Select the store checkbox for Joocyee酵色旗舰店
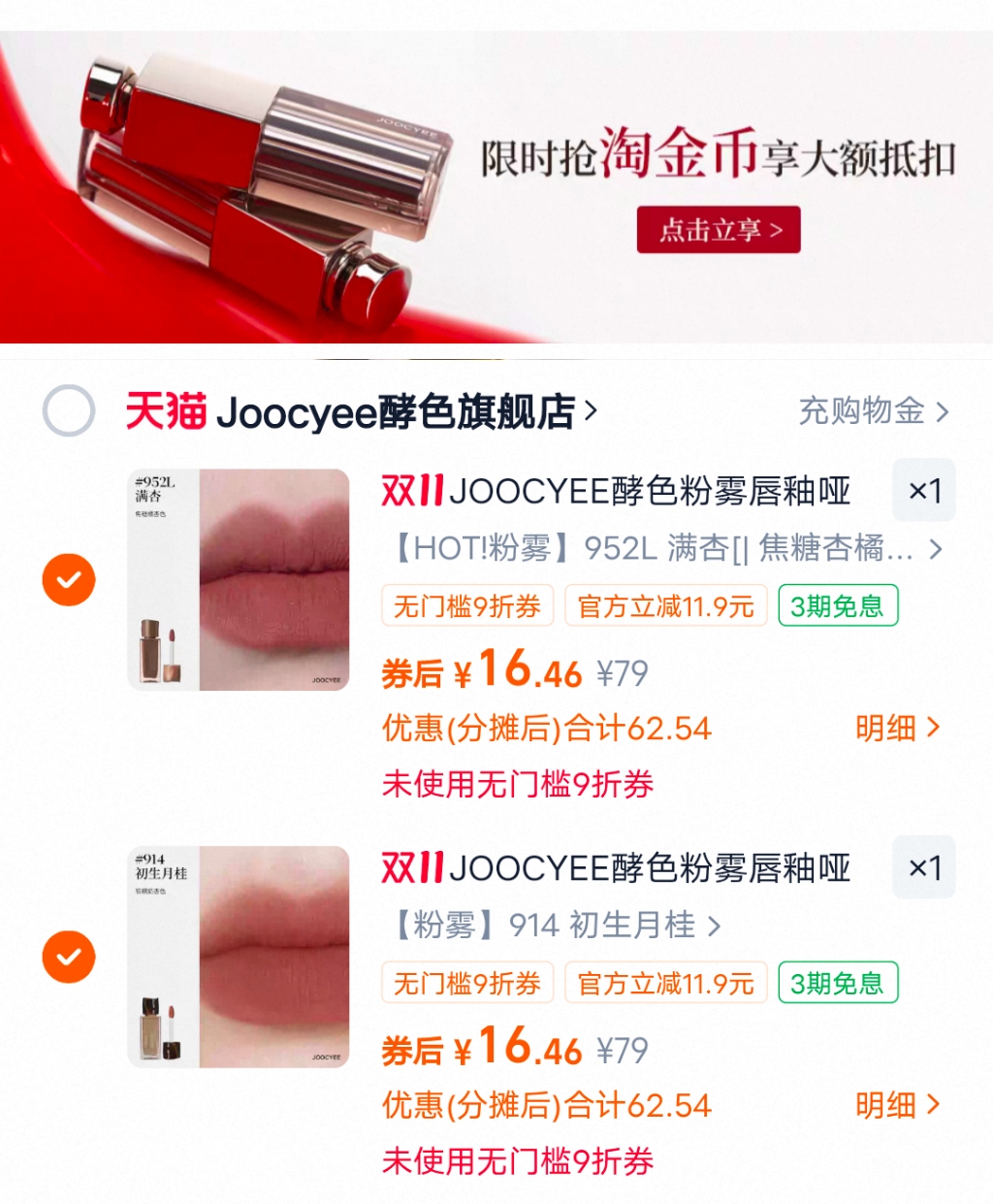The image size is (993, 1204). [68, 411]
